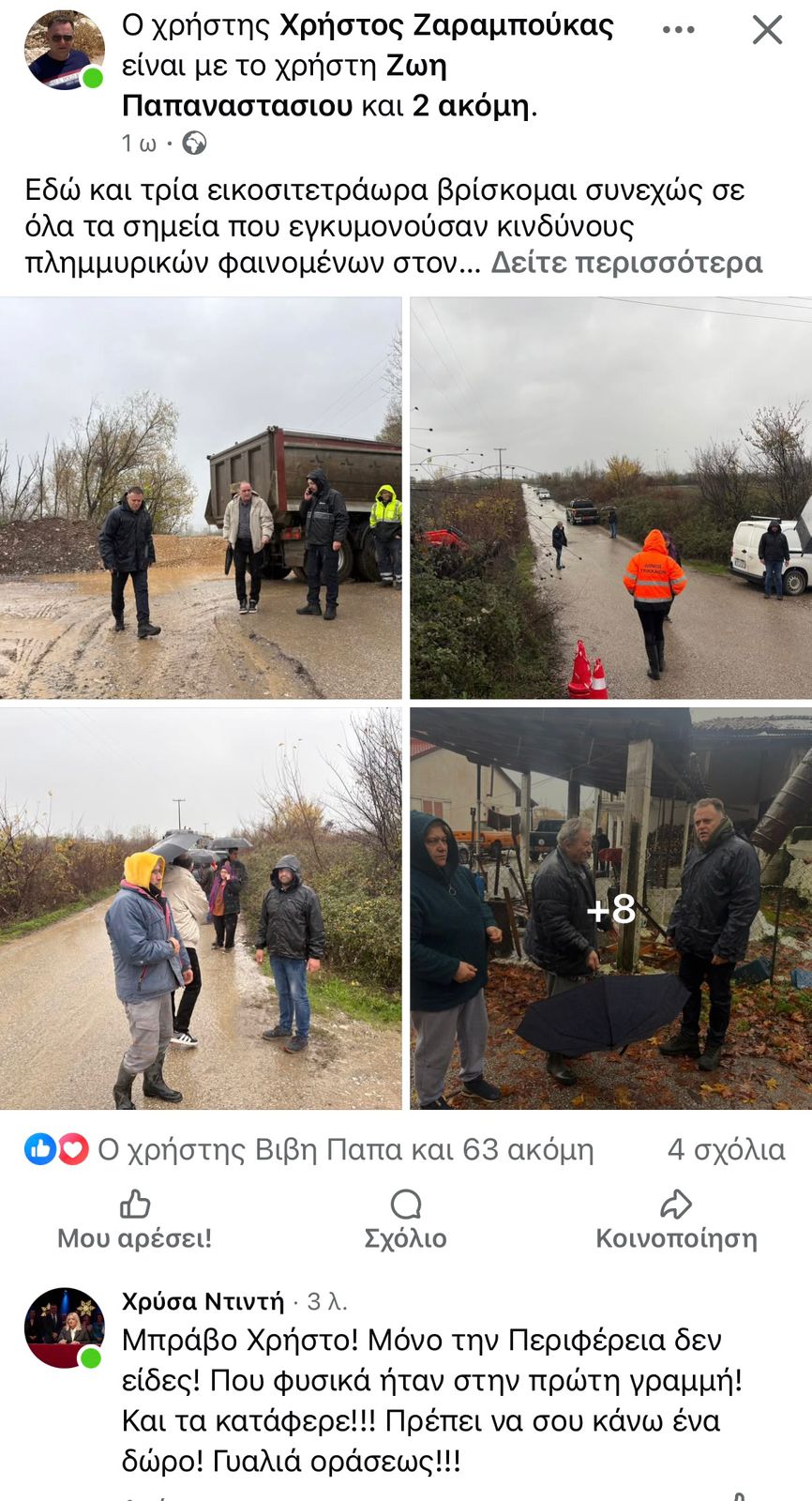This screenshot has width=812, height=1501.
Task: See the 2 ακόμη tagged people
Action: (x=471, y=106)
